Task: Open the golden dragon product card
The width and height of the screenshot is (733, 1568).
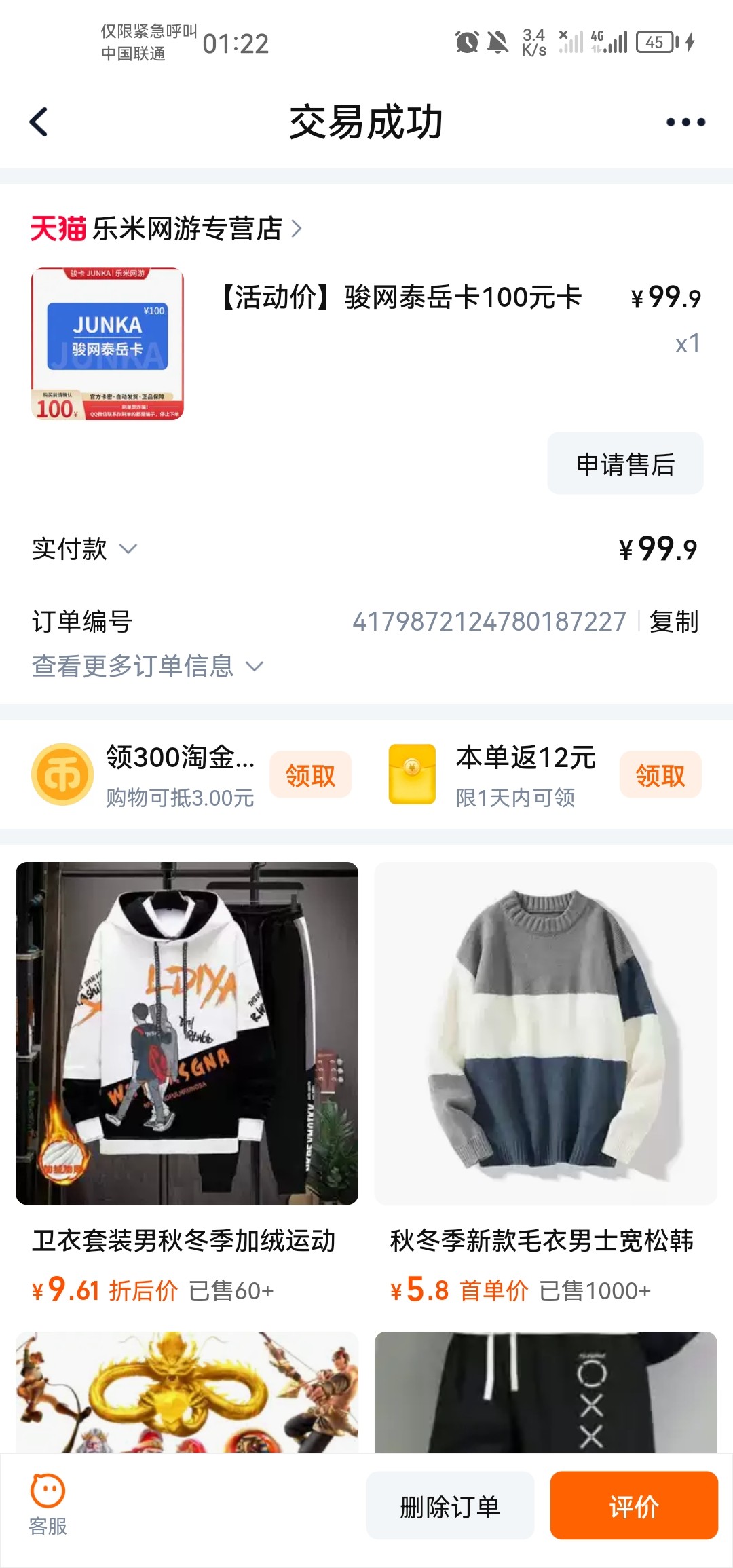Action: pos(187,1392)
